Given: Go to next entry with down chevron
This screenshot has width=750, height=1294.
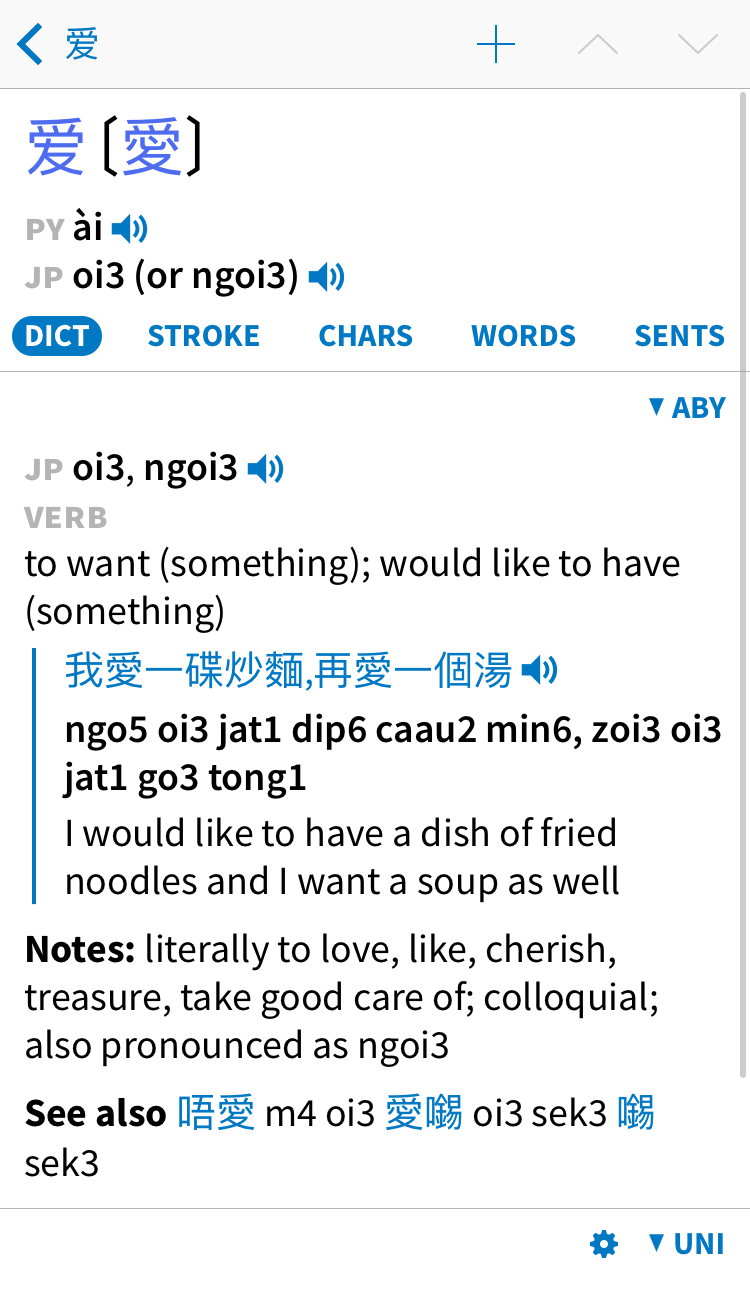Looking at the screenshot, I should (x=696, y=44).
